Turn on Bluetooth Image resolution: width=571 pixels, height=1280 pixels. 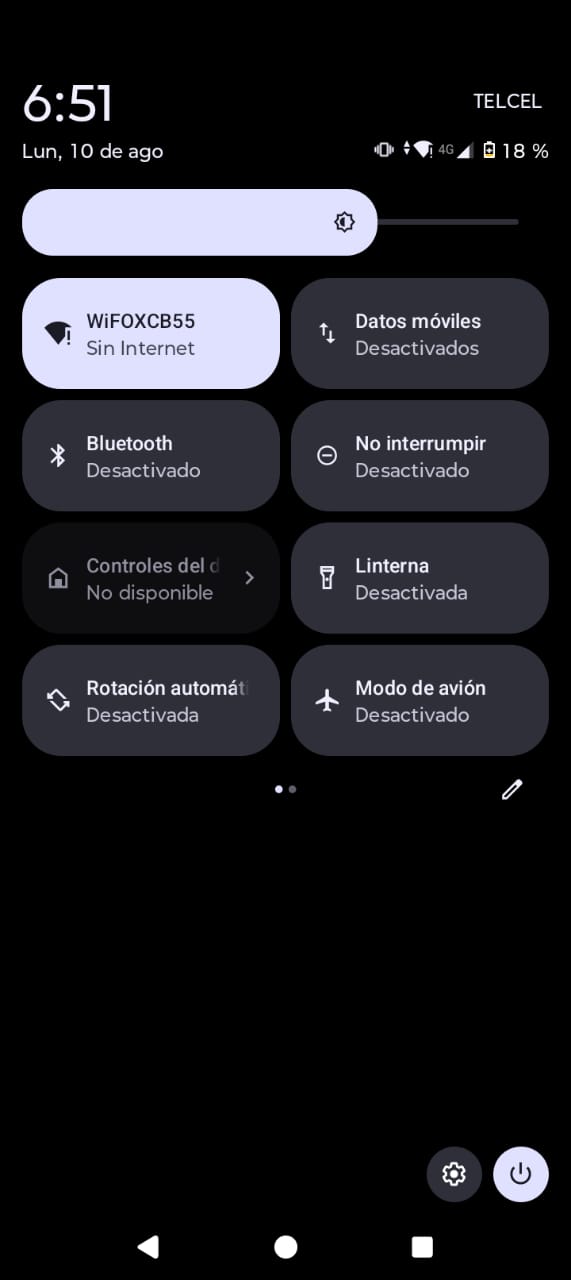[151, 456]
